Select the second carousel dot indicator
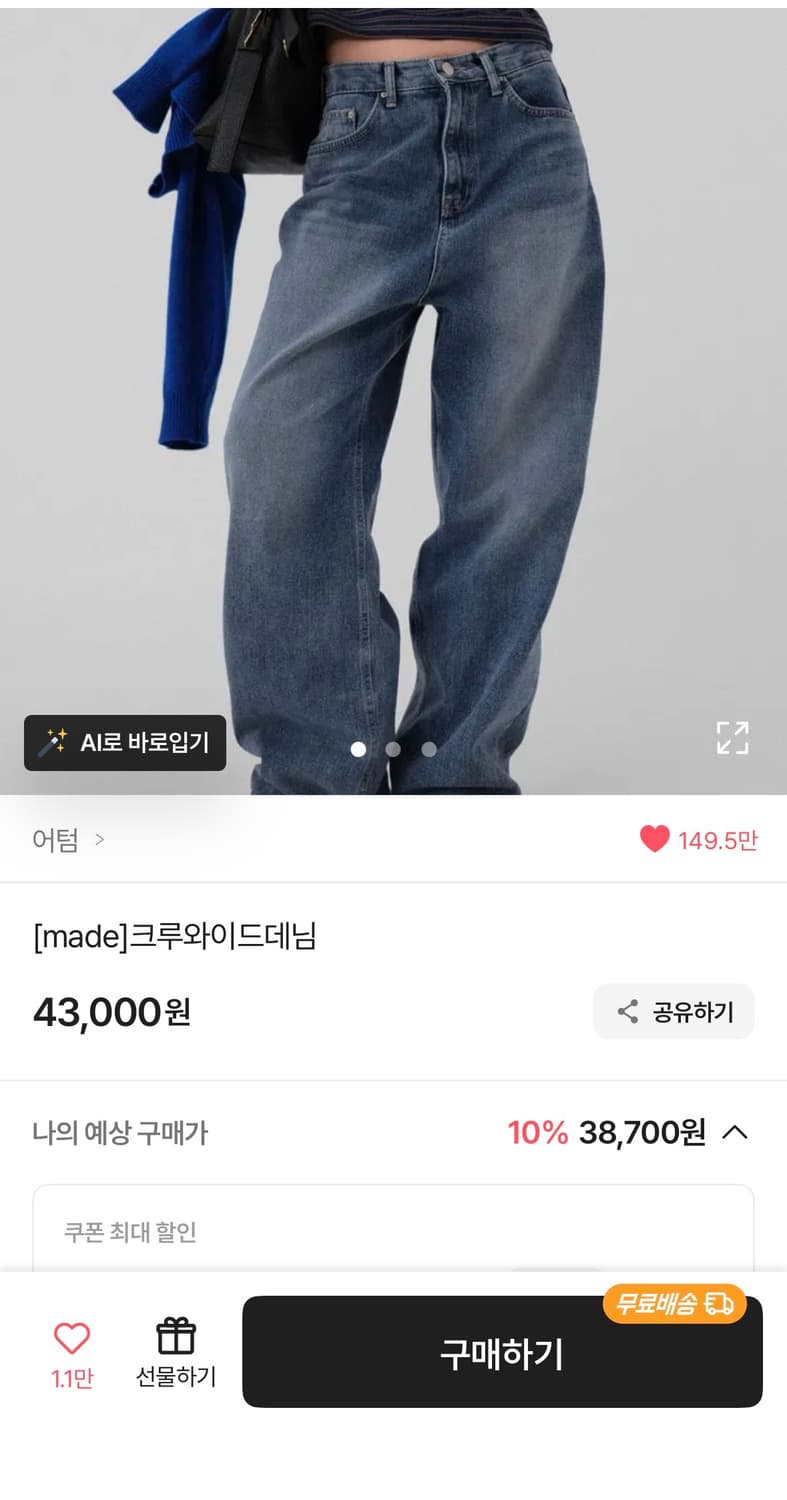Viewport: 787px width, 1500px height. click(393, 749)
